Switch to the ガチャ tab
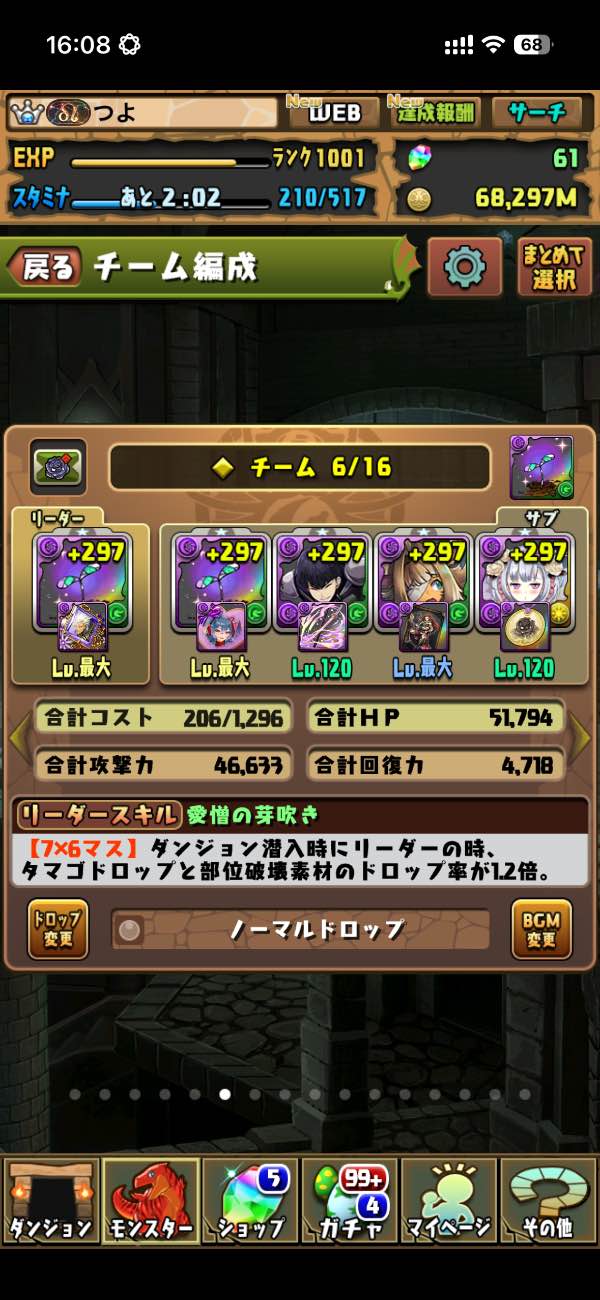This screenshot has height=1300, width=600. click(x=350, y=1200)
